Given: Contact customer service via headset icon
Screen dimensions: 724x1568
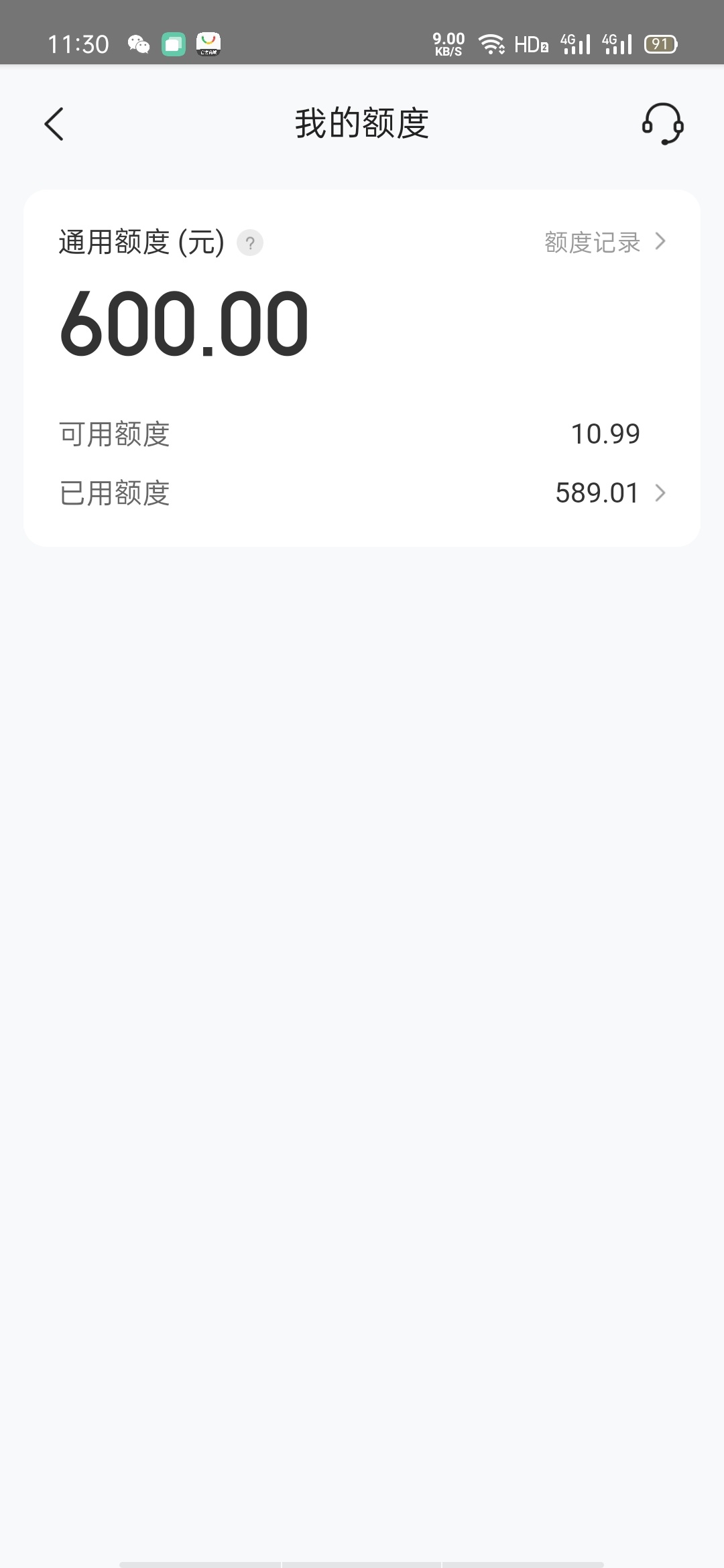Looking at the screenshot, I should [x=662, y=124].
